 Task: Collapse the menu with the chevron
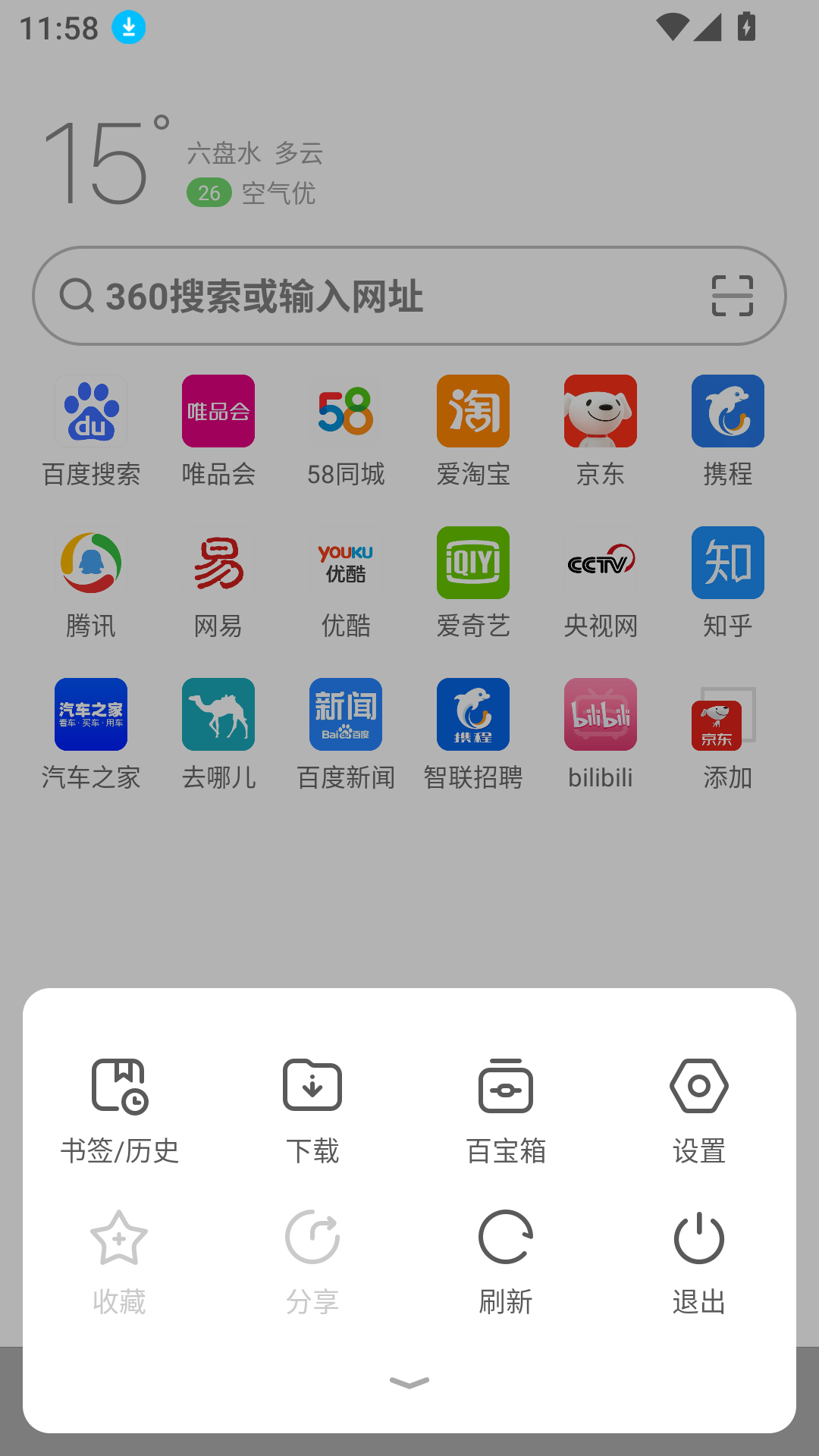pos(409,1382)
